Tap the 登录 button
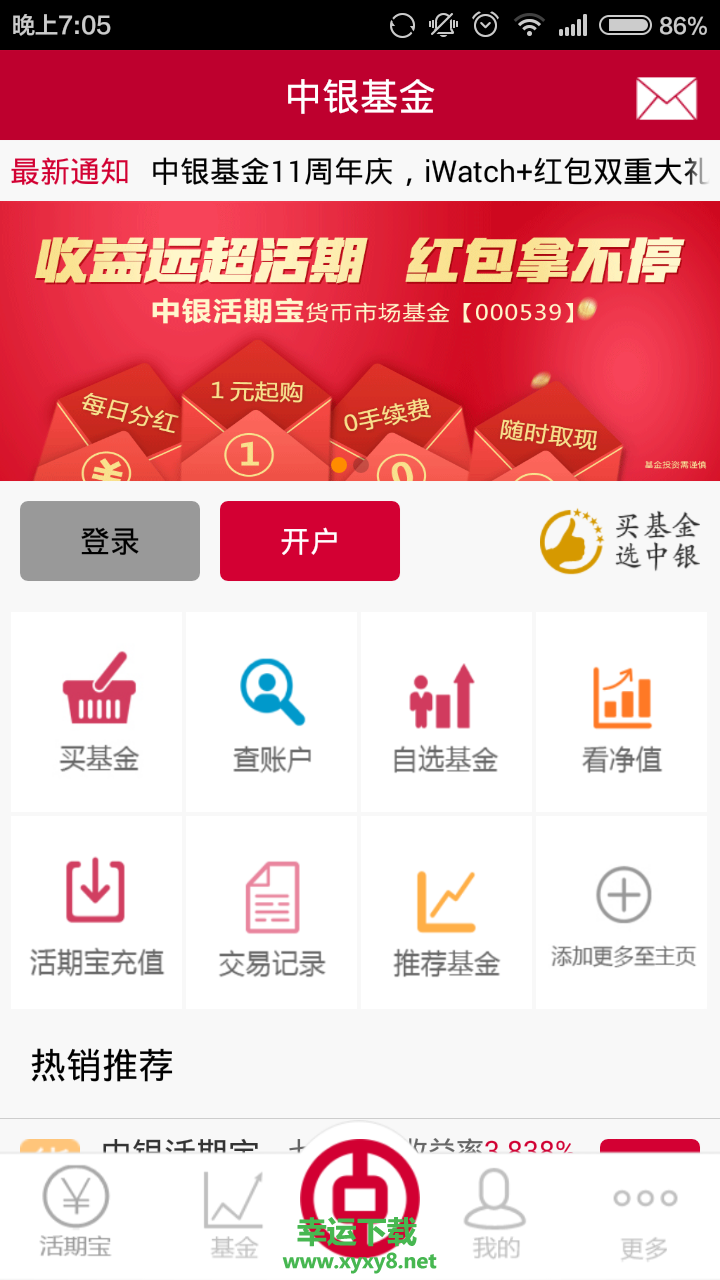The image size is (720, 1280). (110, 541)
